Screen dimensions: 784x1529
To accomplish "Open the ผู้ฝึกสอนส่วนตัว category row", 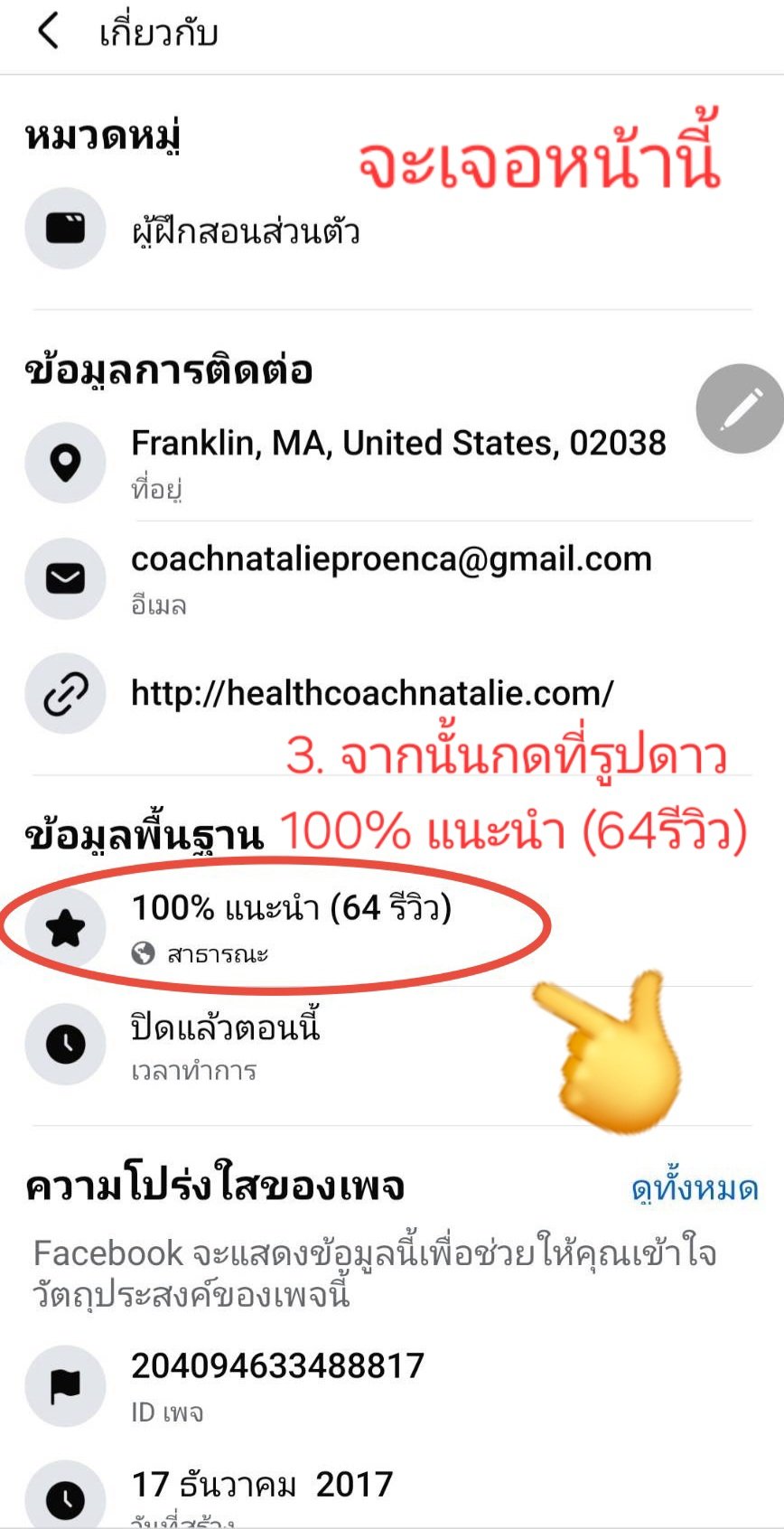I will coord(392,229).
